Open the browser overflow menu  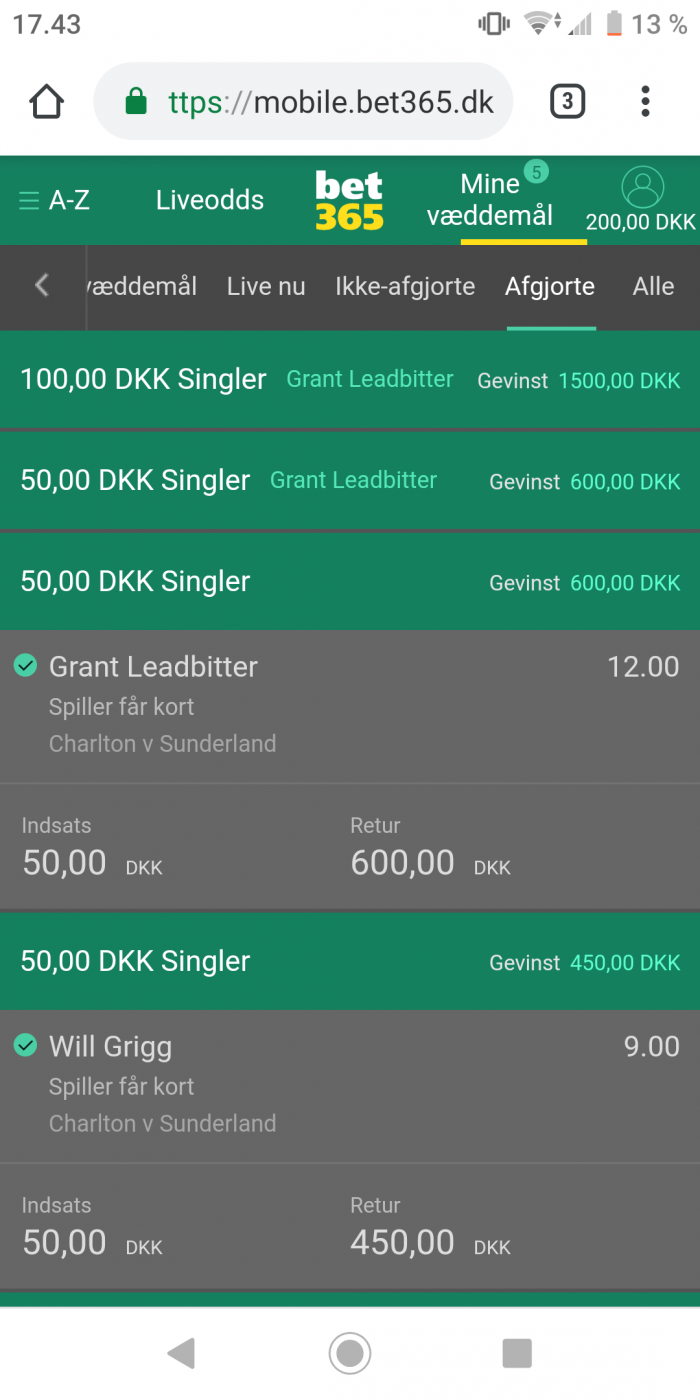[645, 101]
